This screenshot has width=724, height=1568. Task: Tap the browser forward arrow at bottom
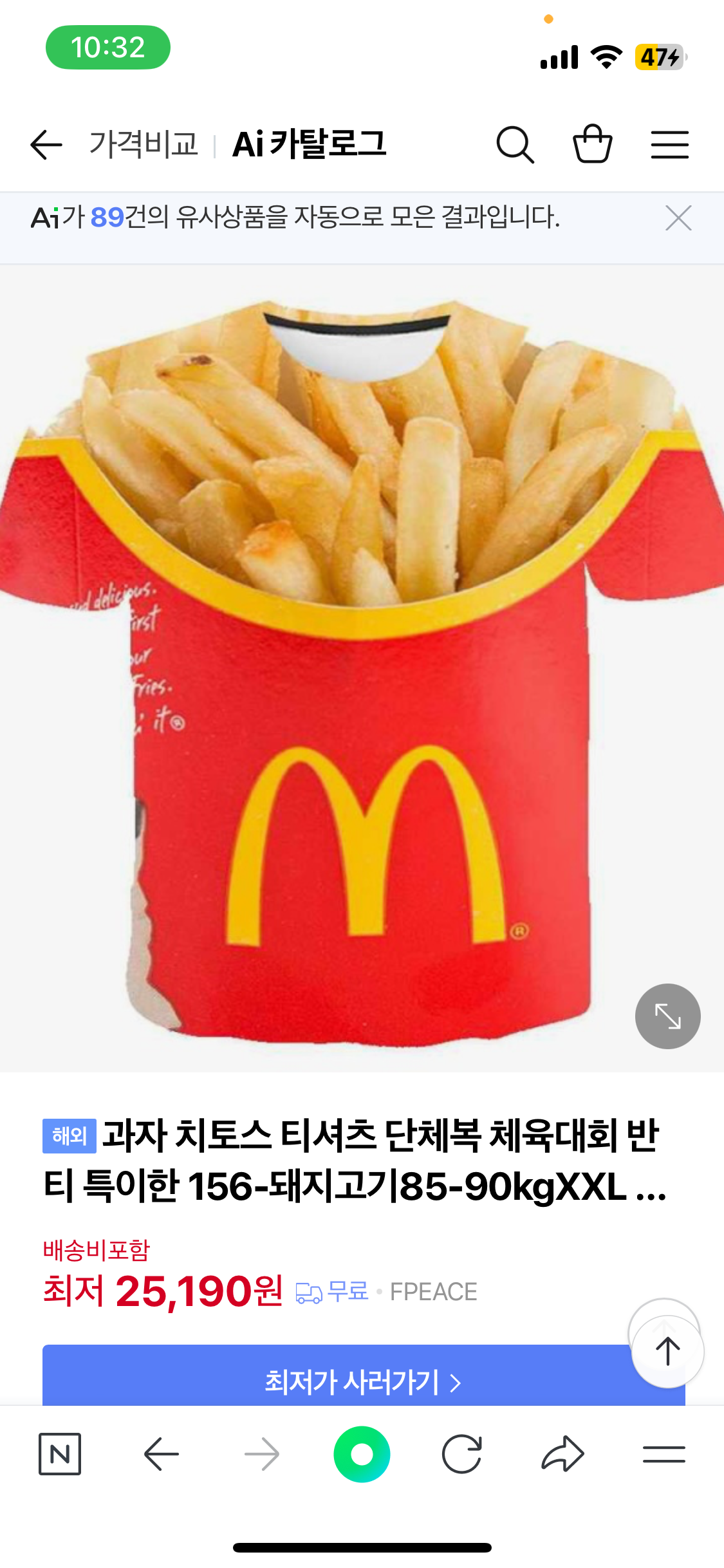tap(261, 1451)
